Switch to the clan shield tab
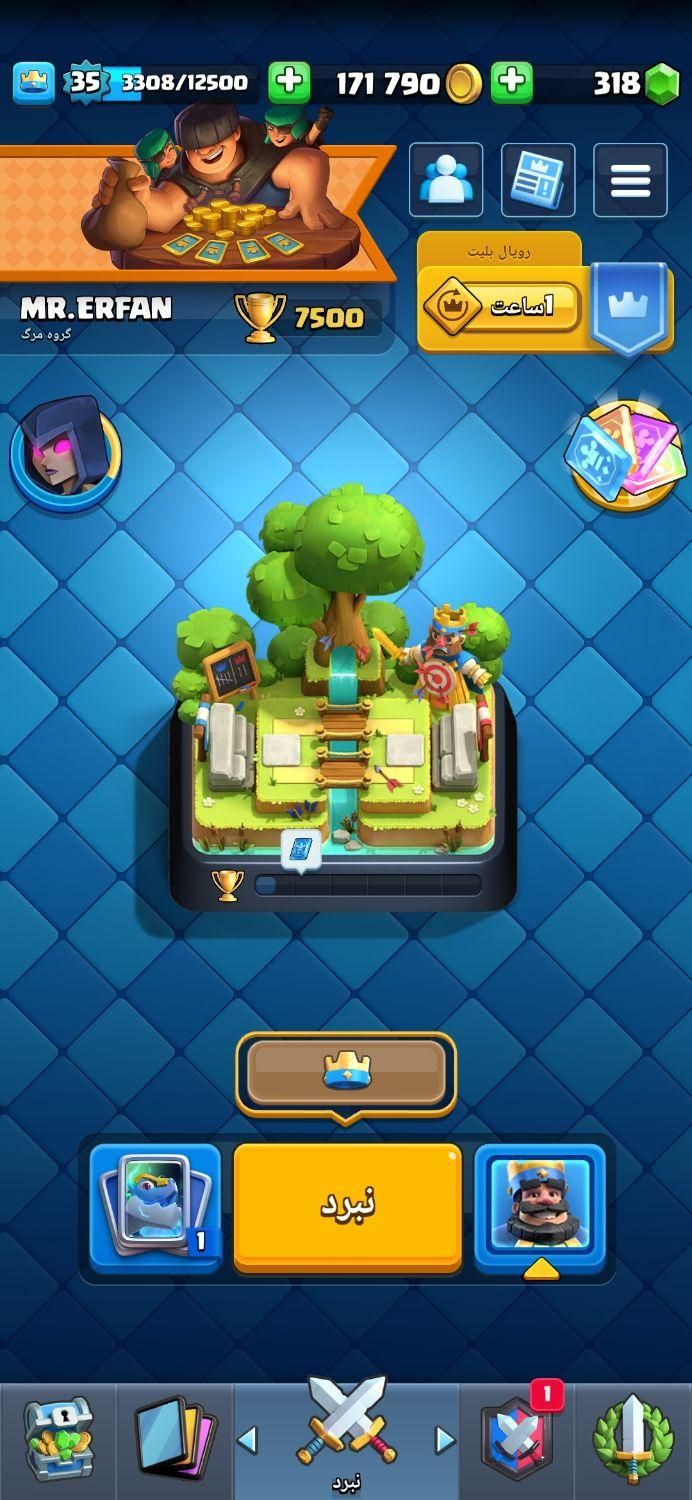 (516, 1440)
